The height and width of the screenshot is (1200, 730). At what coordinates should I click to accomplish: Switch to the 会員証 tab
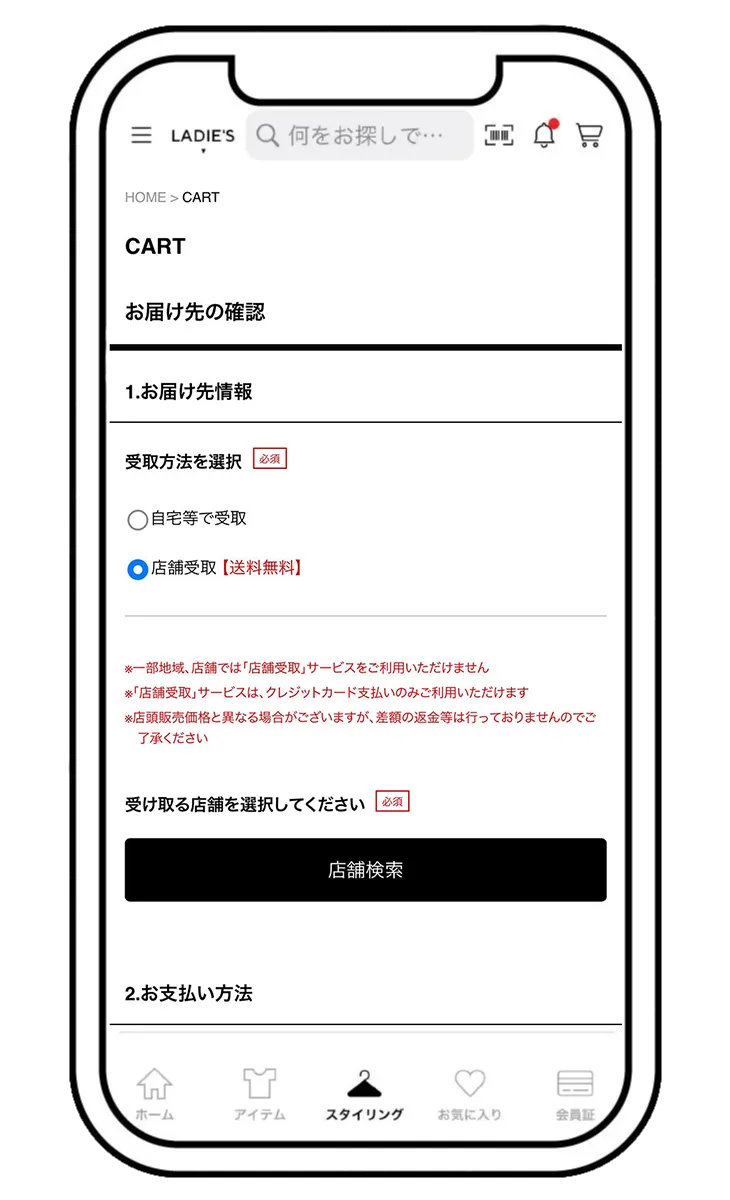coord(575,1093)
